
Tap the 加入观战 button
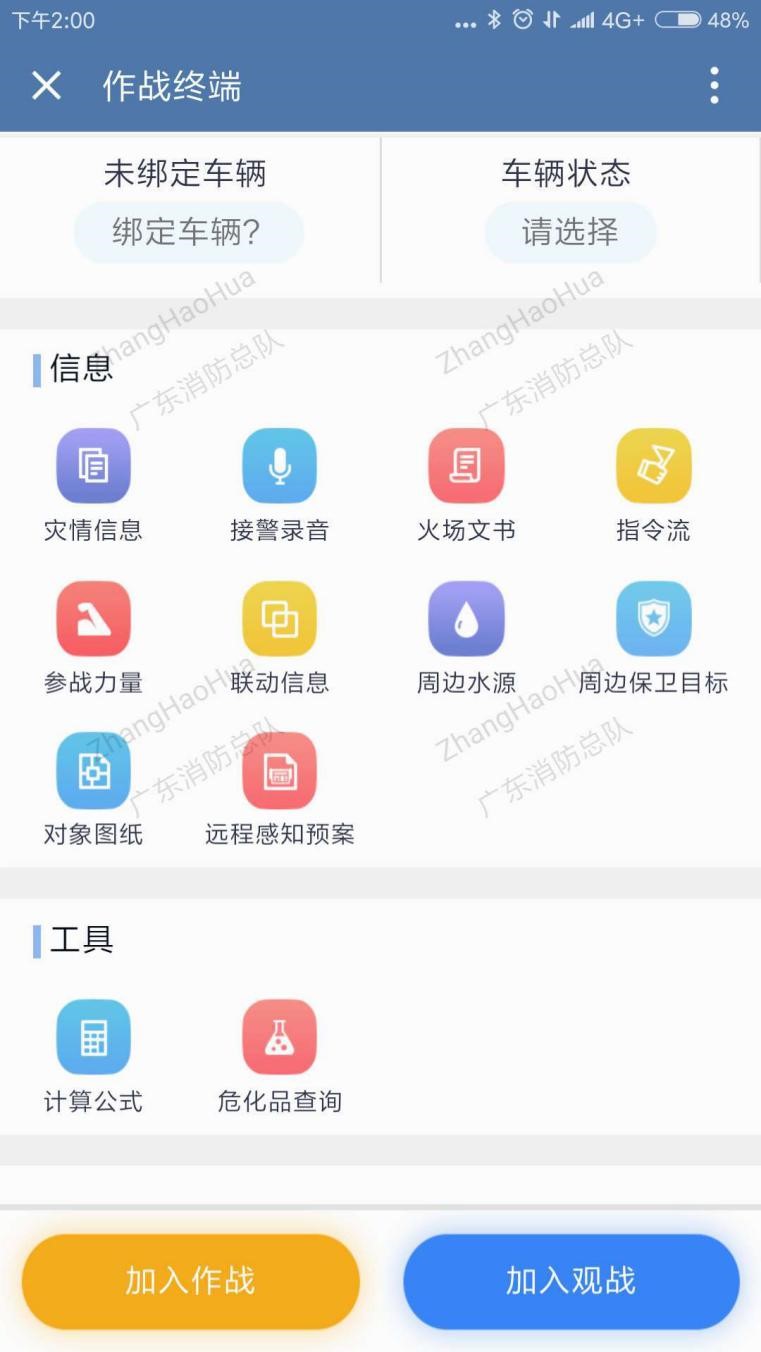pos(571,1281)
